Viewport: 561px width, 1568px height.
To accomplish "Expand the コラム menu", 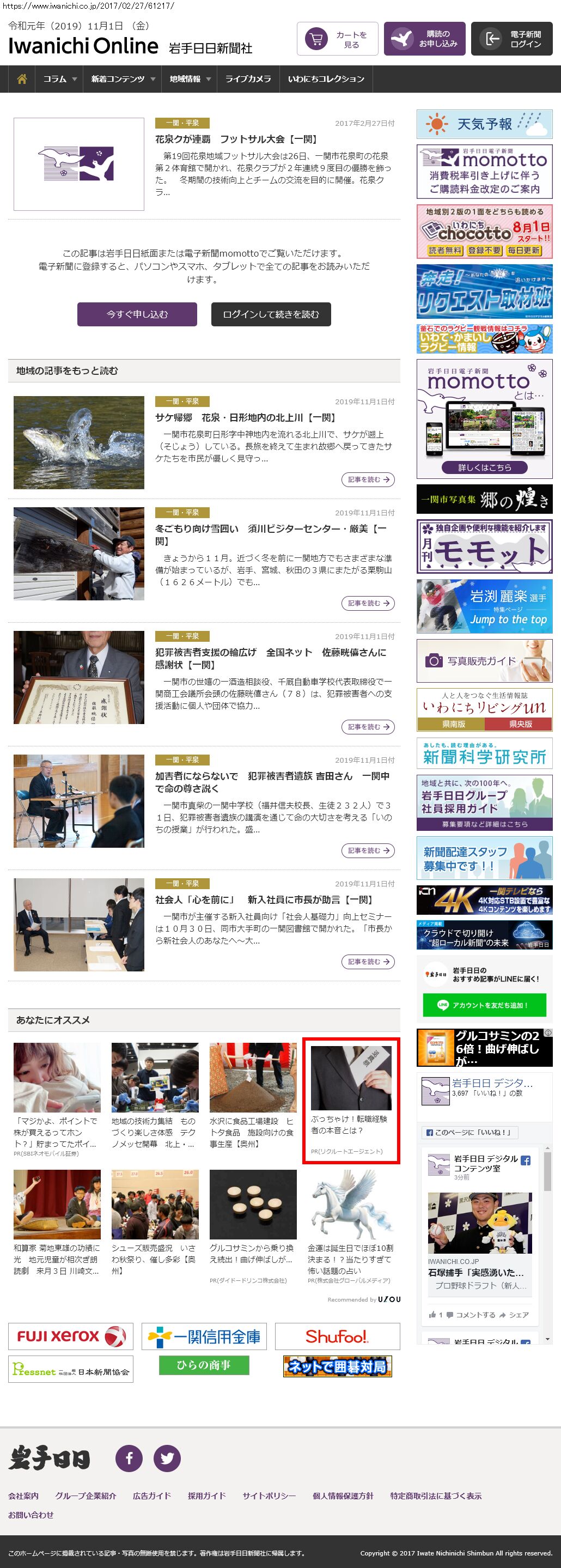I will [59, 79].
